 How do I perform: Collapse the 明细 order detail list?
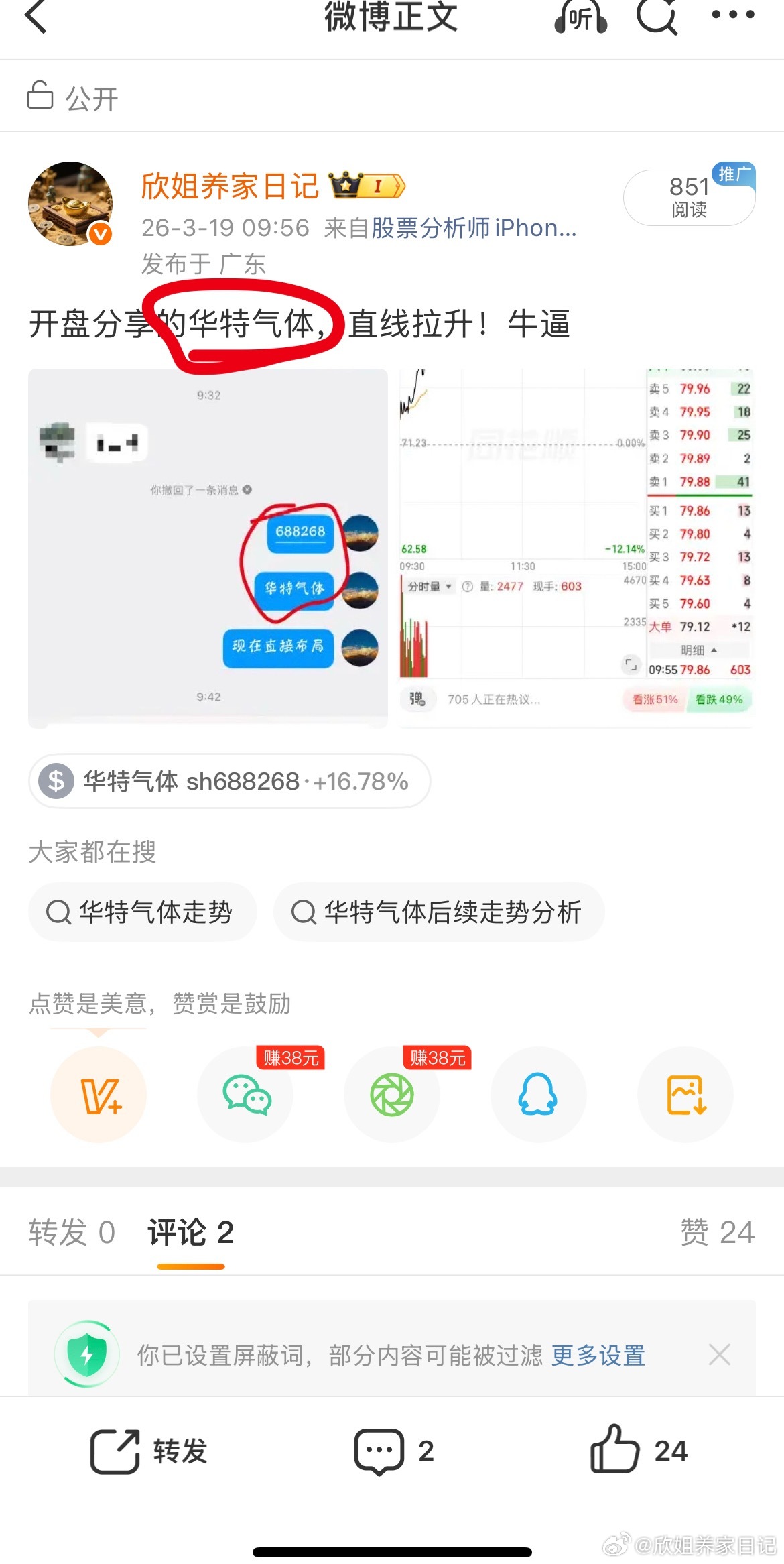coord(697,650)
